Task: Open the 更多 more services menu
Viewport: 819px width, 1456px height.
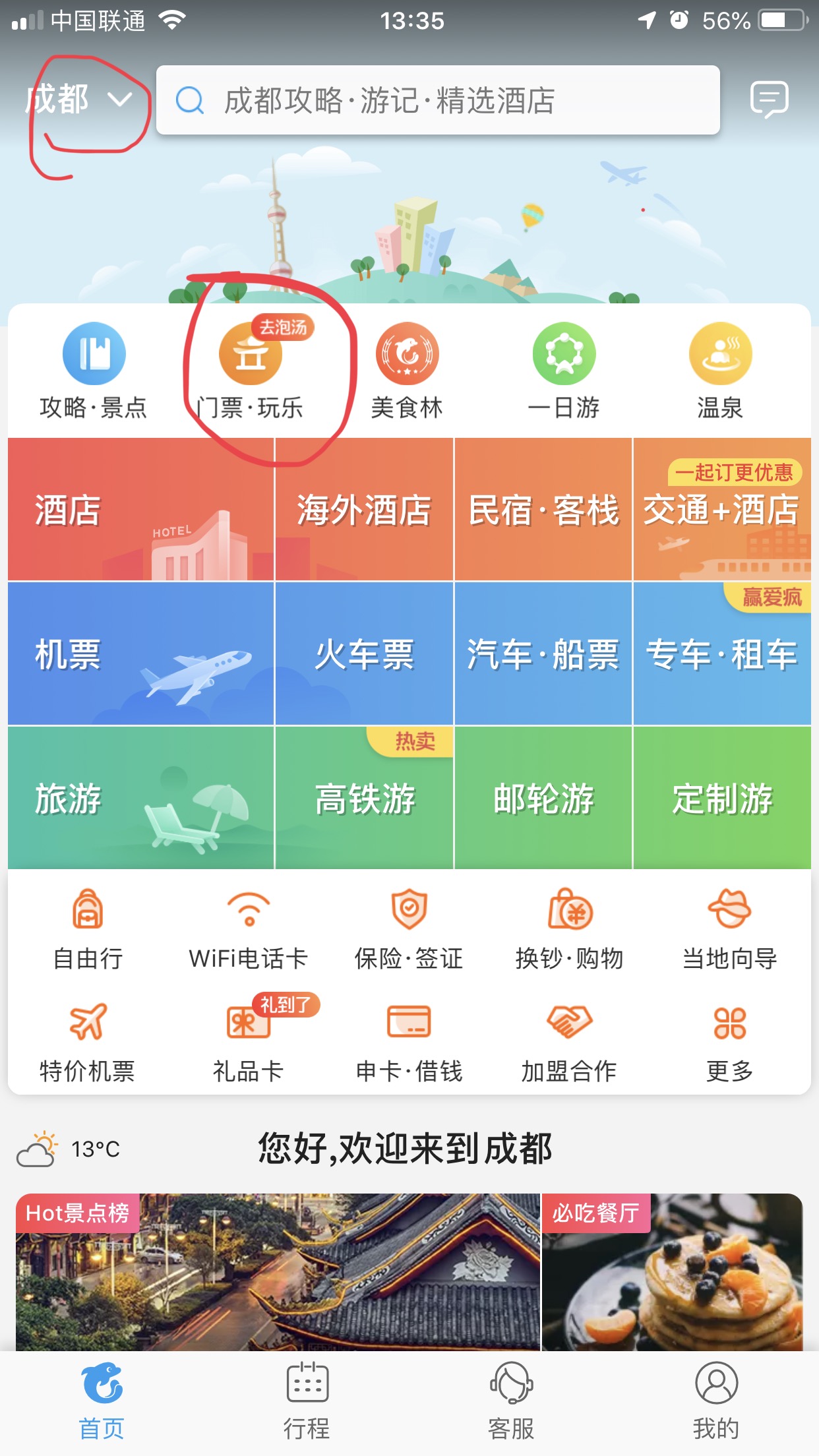Action: coord(729,1039)
